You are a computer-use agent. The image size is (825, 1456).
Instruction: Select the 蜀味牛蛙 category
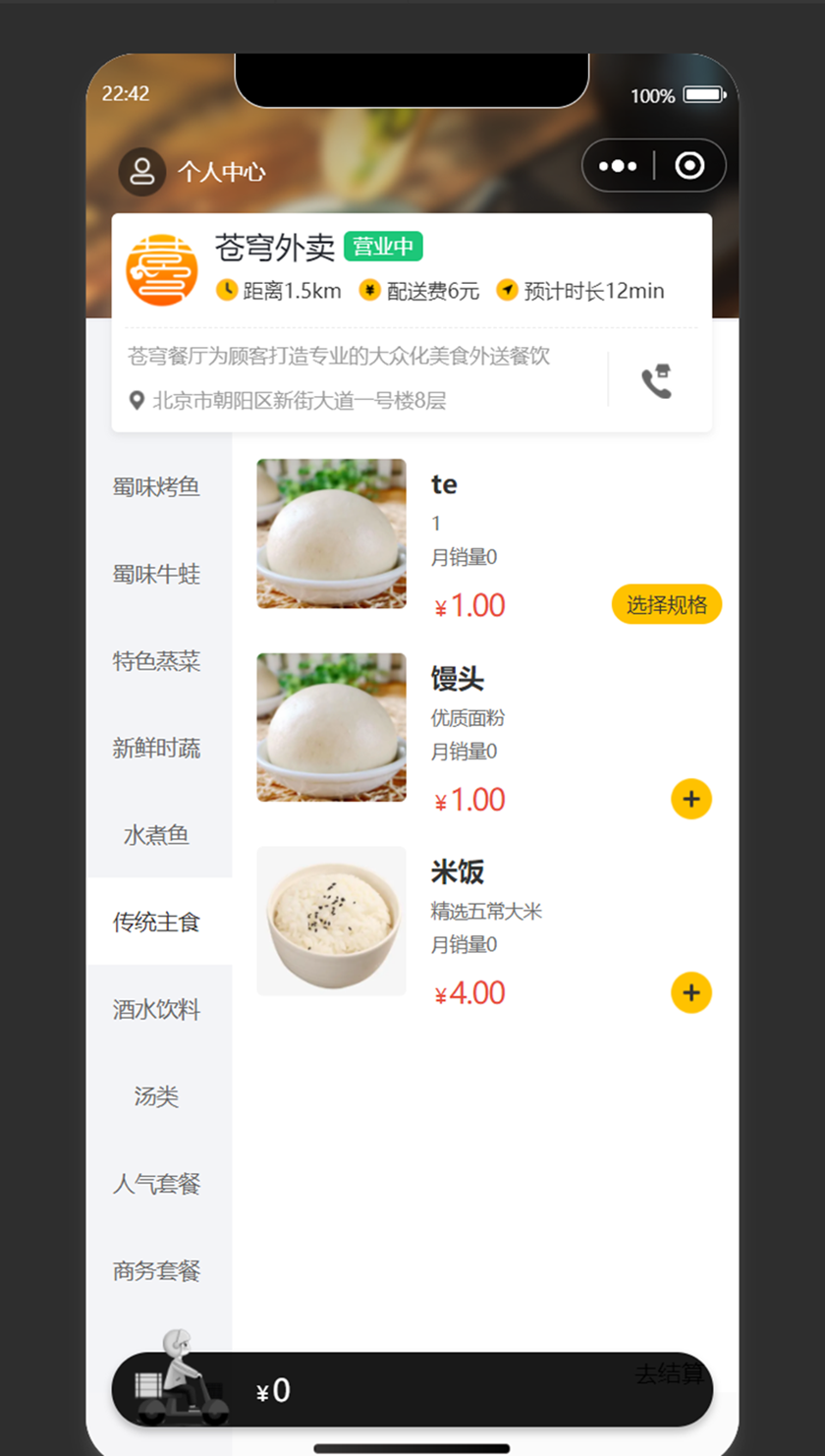pos(157,574)
